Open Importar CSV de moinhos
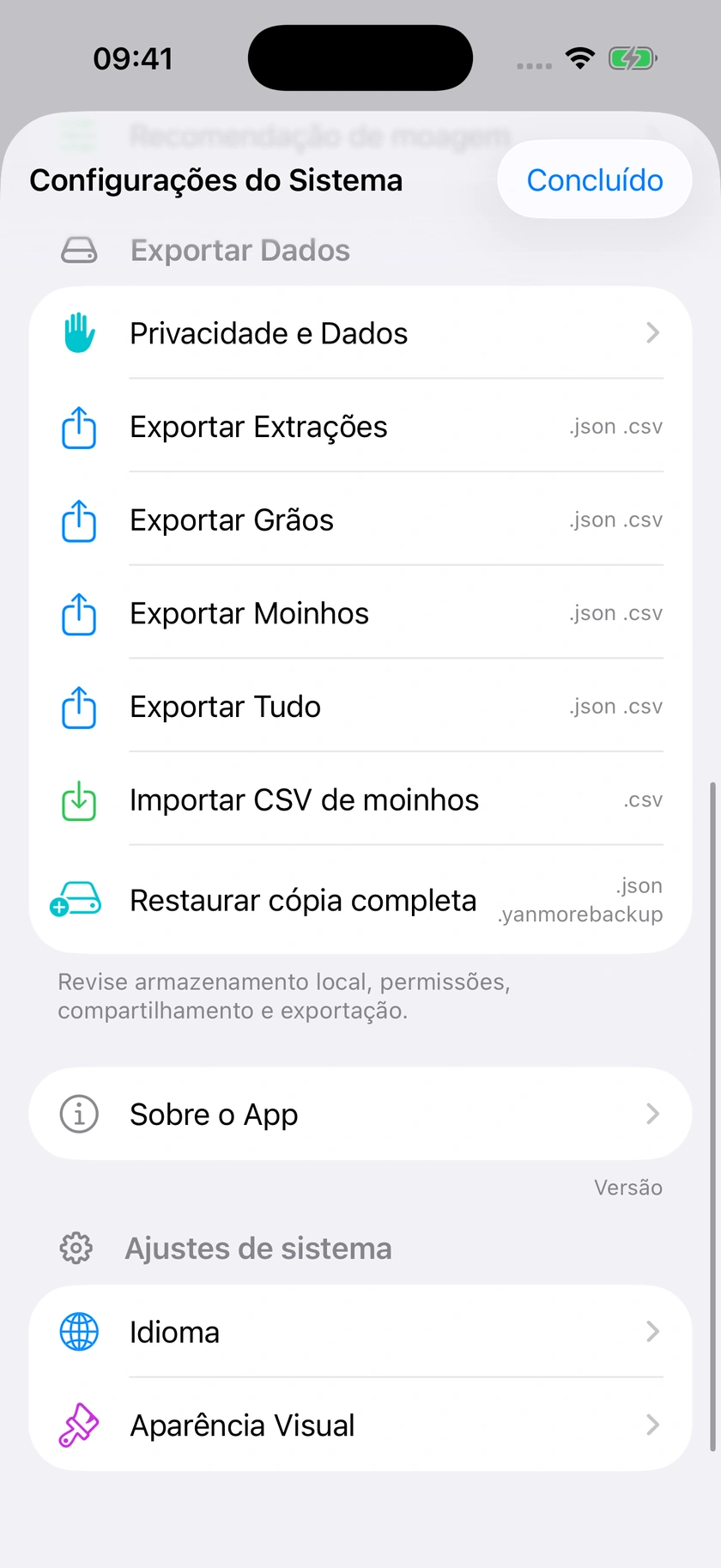721x1568 pixels. click(x=360, y=800)
